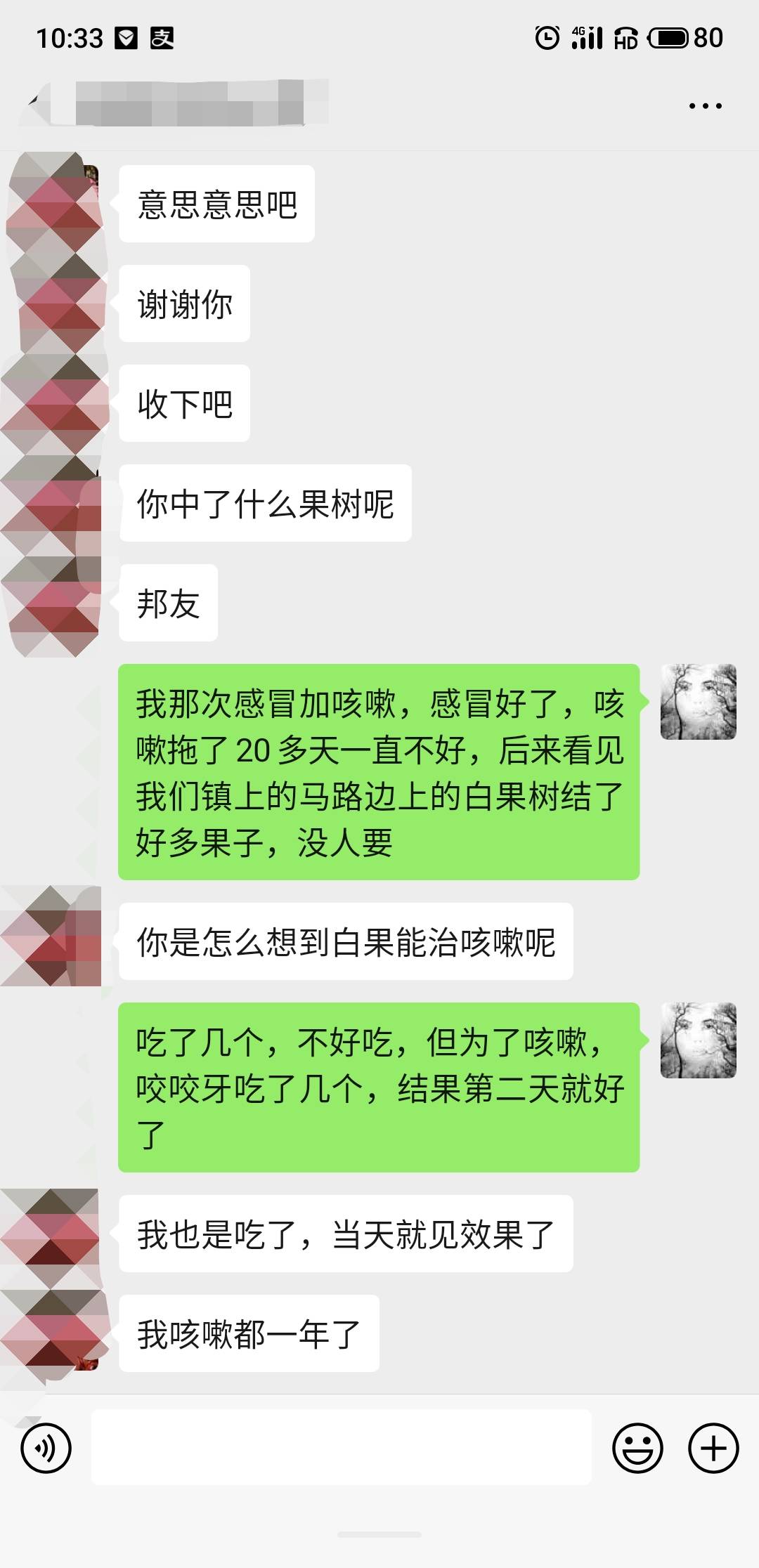Open the plus attachments menu
Screen dimensions: 759x1568
click(713, 1448)
